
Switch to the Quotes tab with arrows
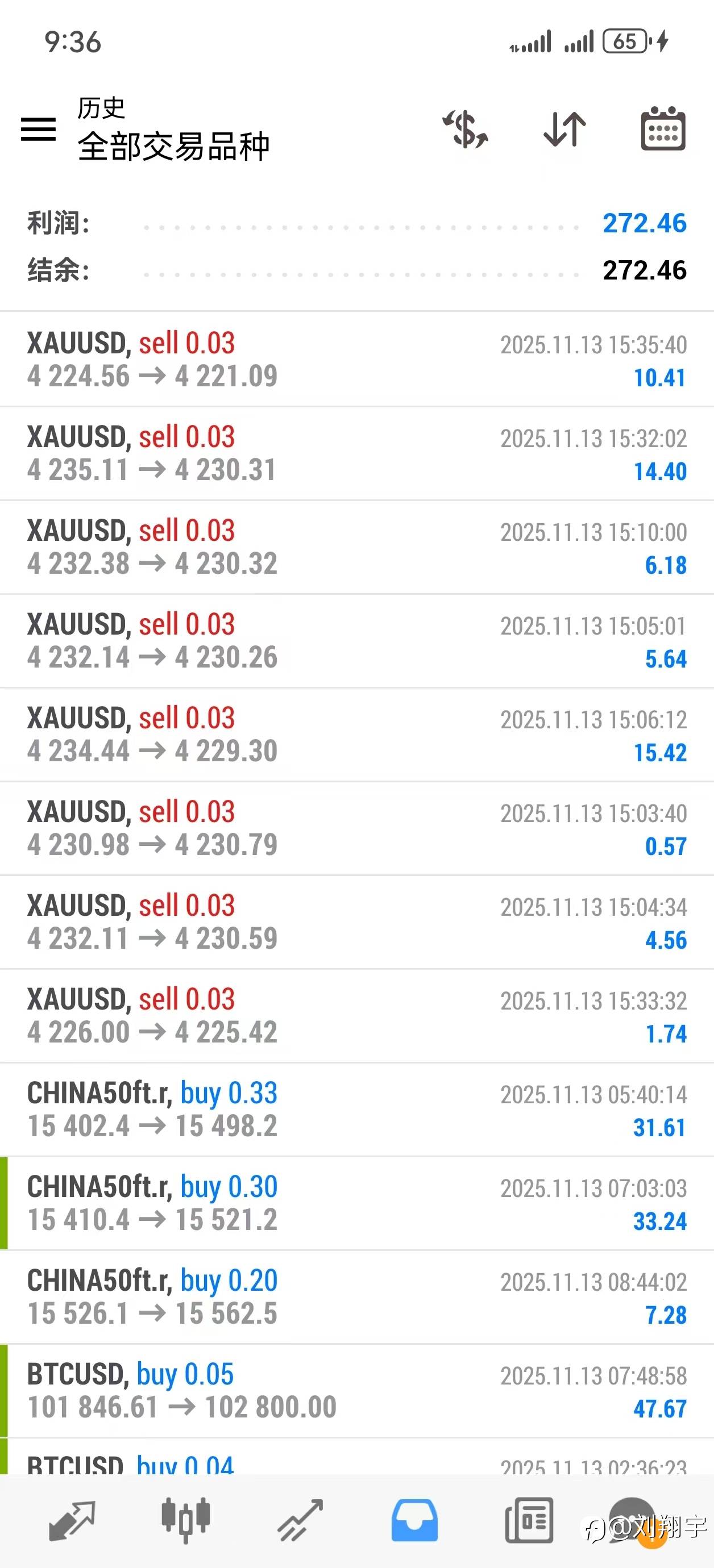(x=72, y=1520)
